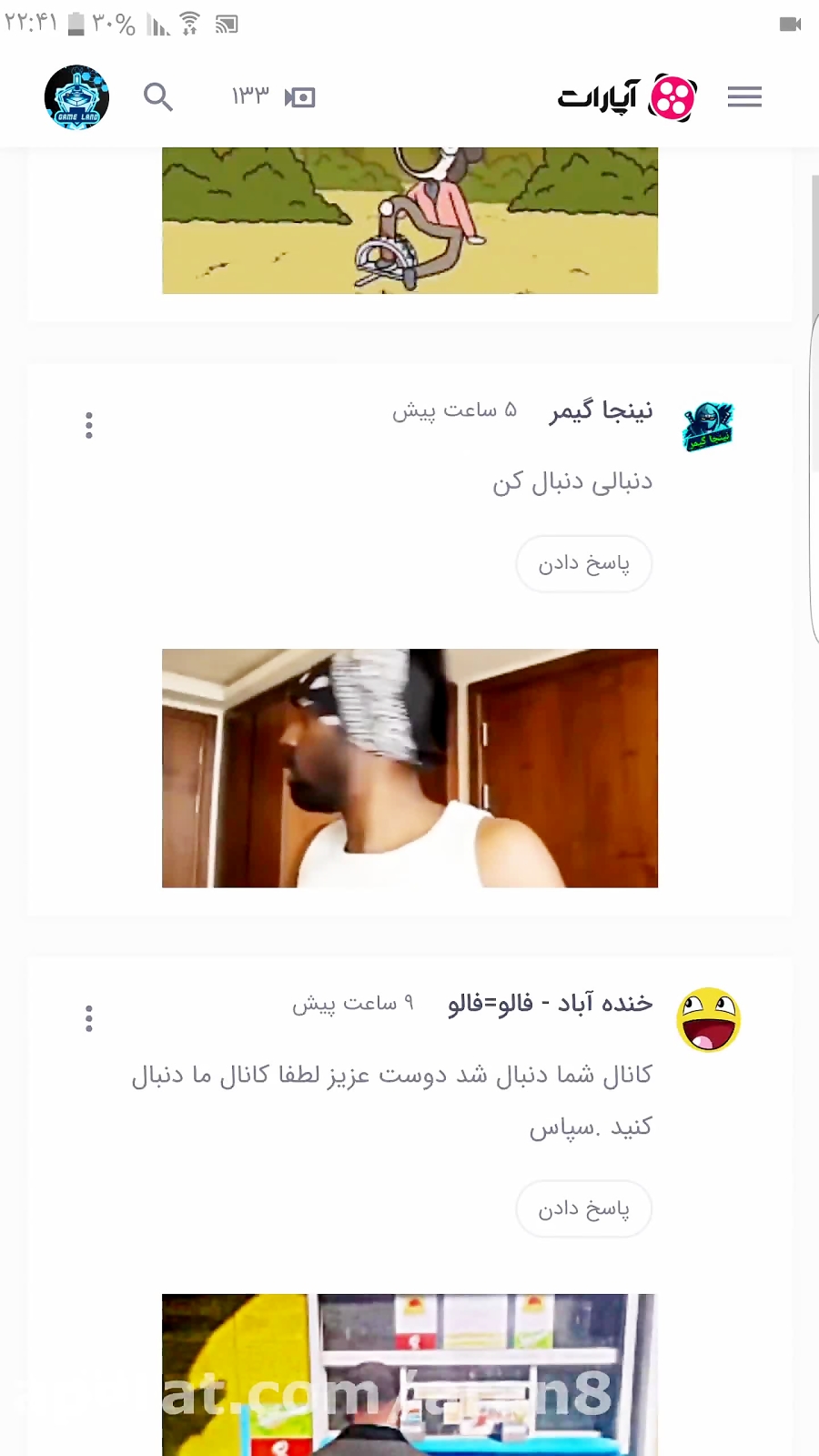This screenshot has width=819, height=1456.
Task: Open options for خنده آباد comment
Action: pos(89,1018)
